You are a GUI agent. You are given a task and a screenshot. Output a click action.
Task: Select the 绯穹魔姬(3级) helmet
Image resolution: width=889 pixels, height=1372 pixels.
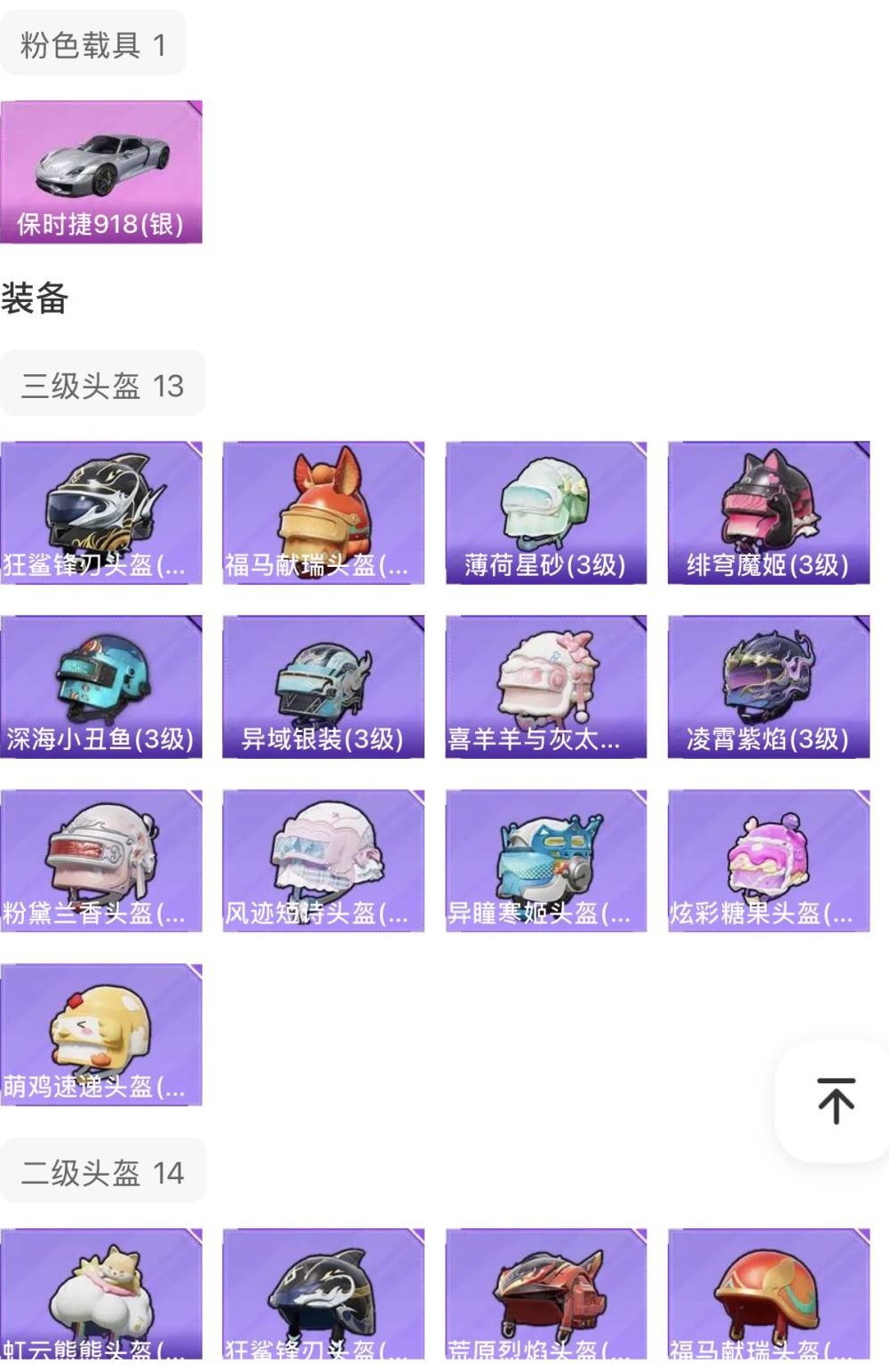766,511
